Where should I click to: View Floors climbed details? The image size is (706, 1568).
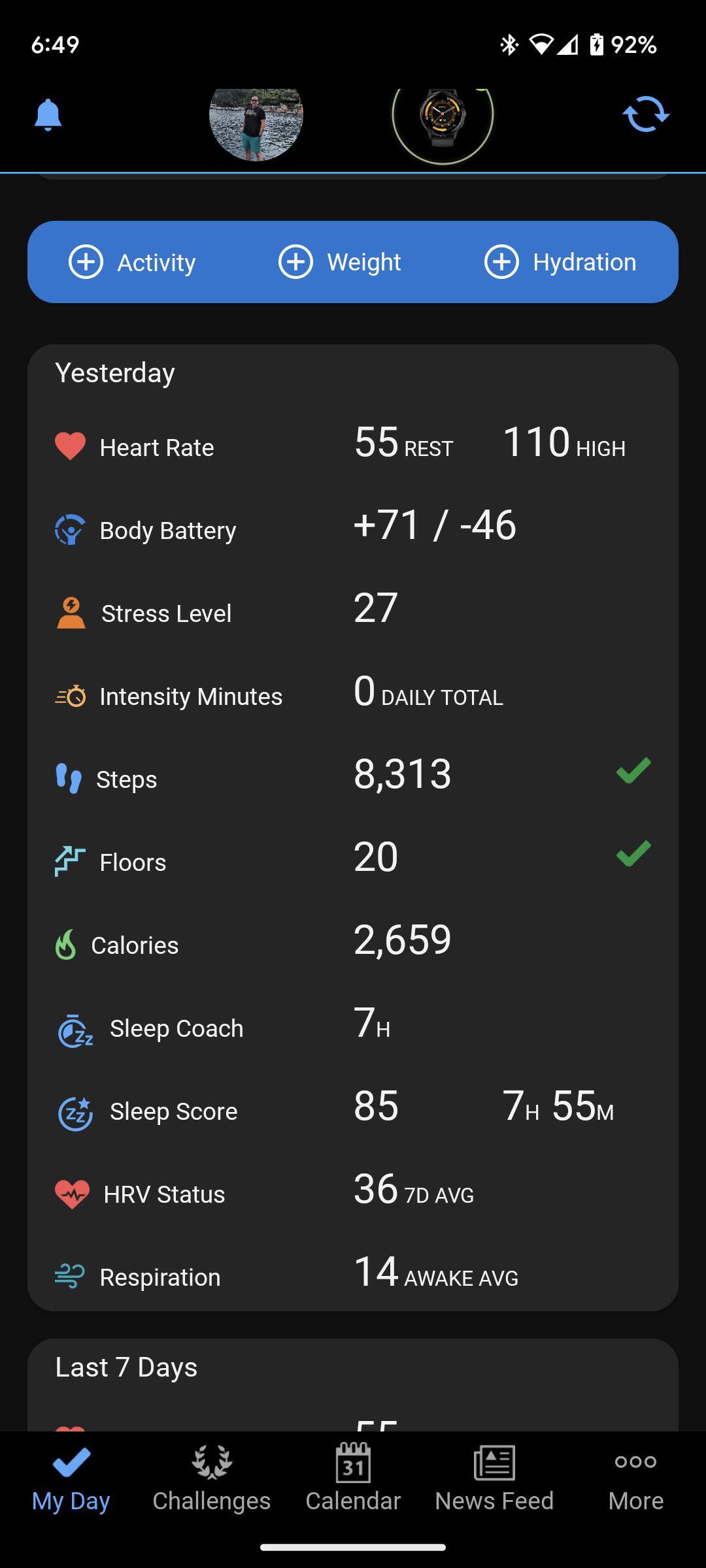point(353,861)
